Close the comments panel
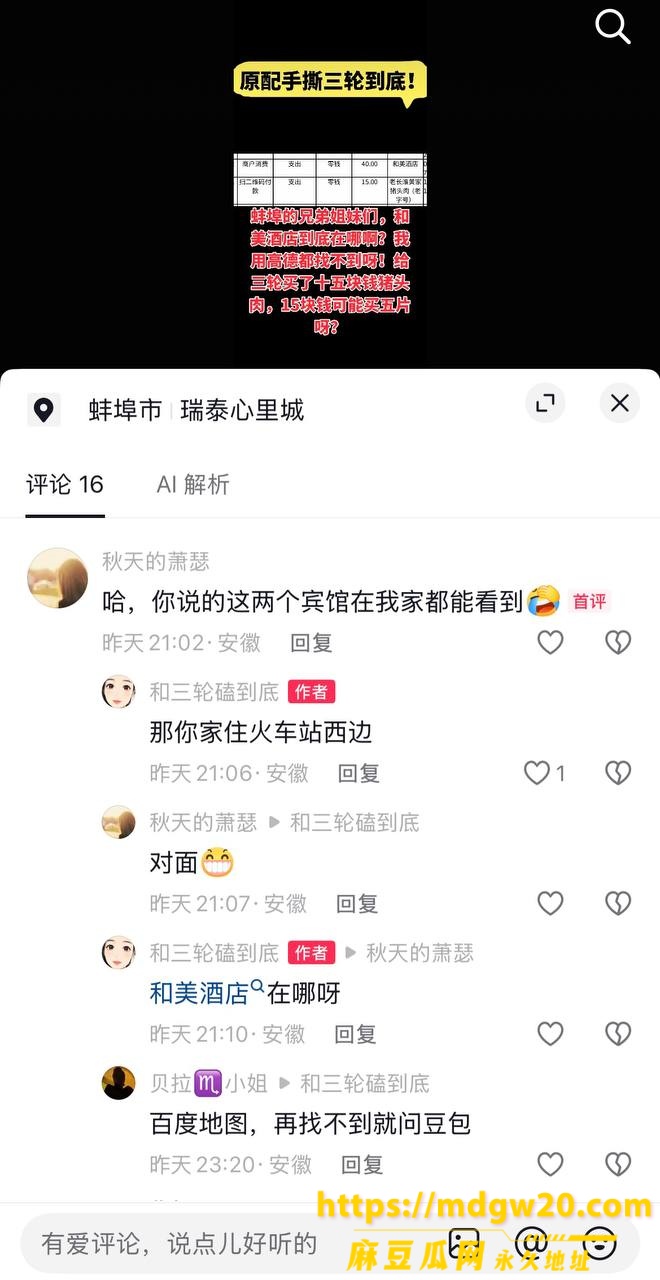 point(620,403)
